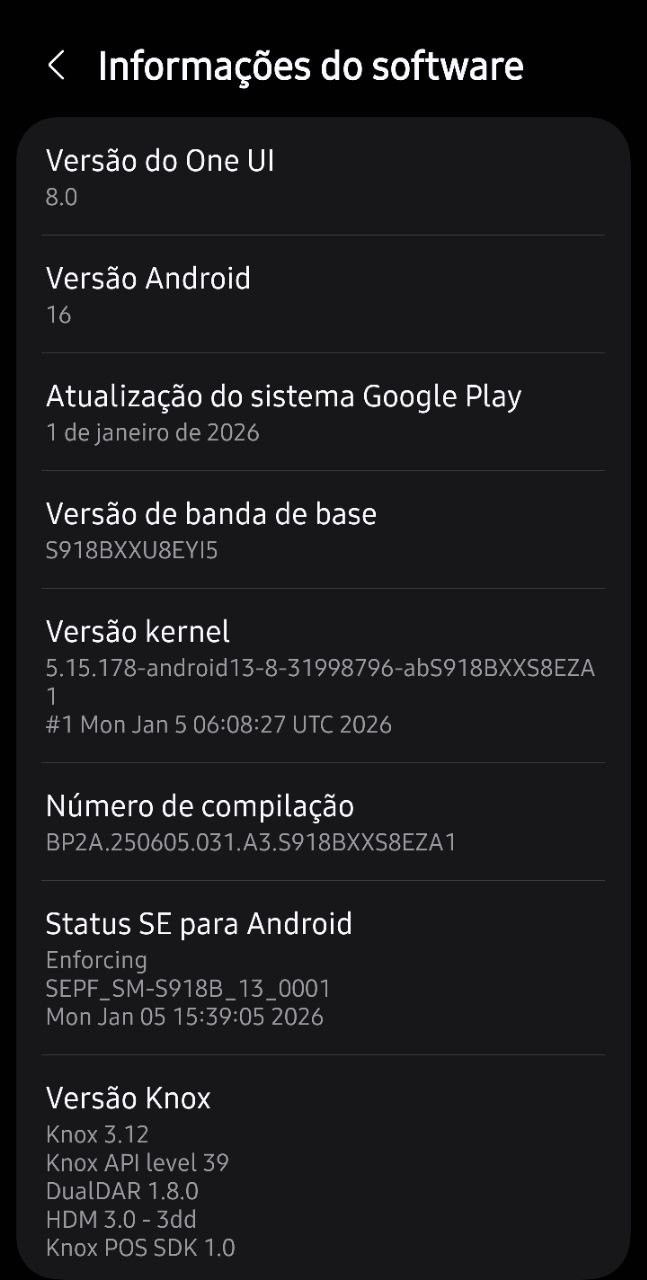
Task: Tap the Número de compilação row
Action: tap(323, 822)
